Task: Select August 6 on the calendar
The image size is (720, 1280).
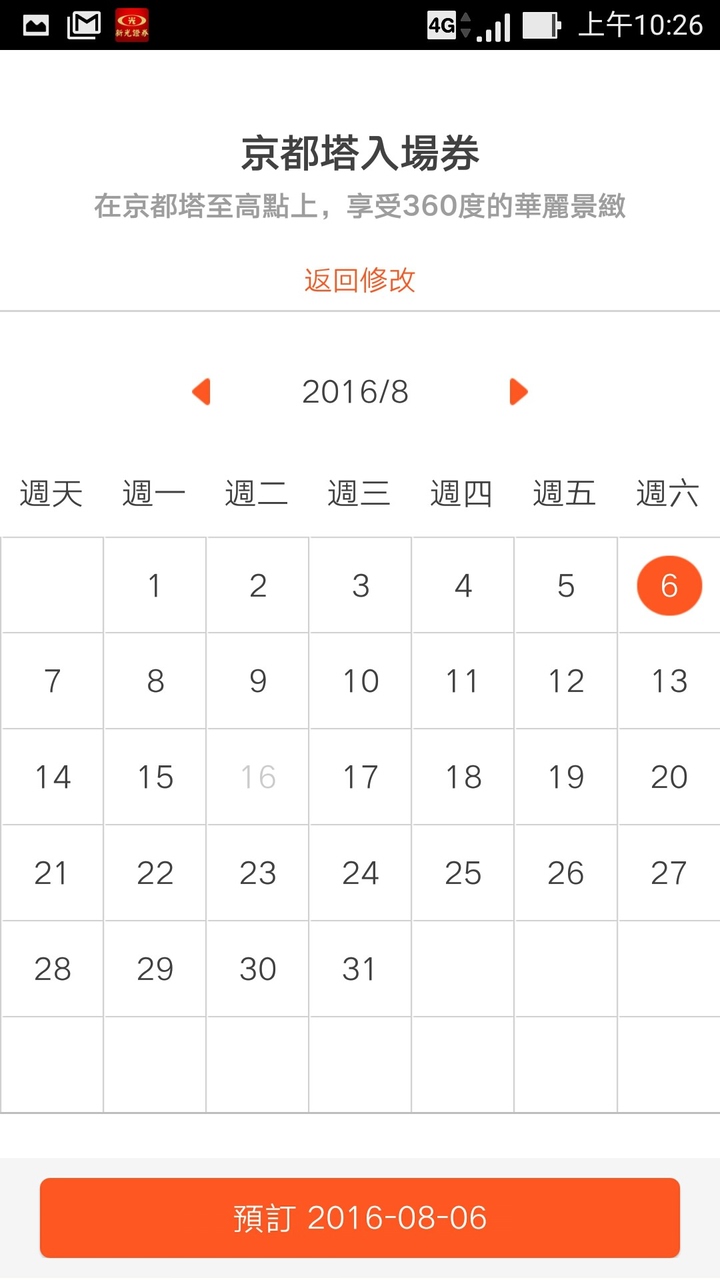Action: [669, 585]
